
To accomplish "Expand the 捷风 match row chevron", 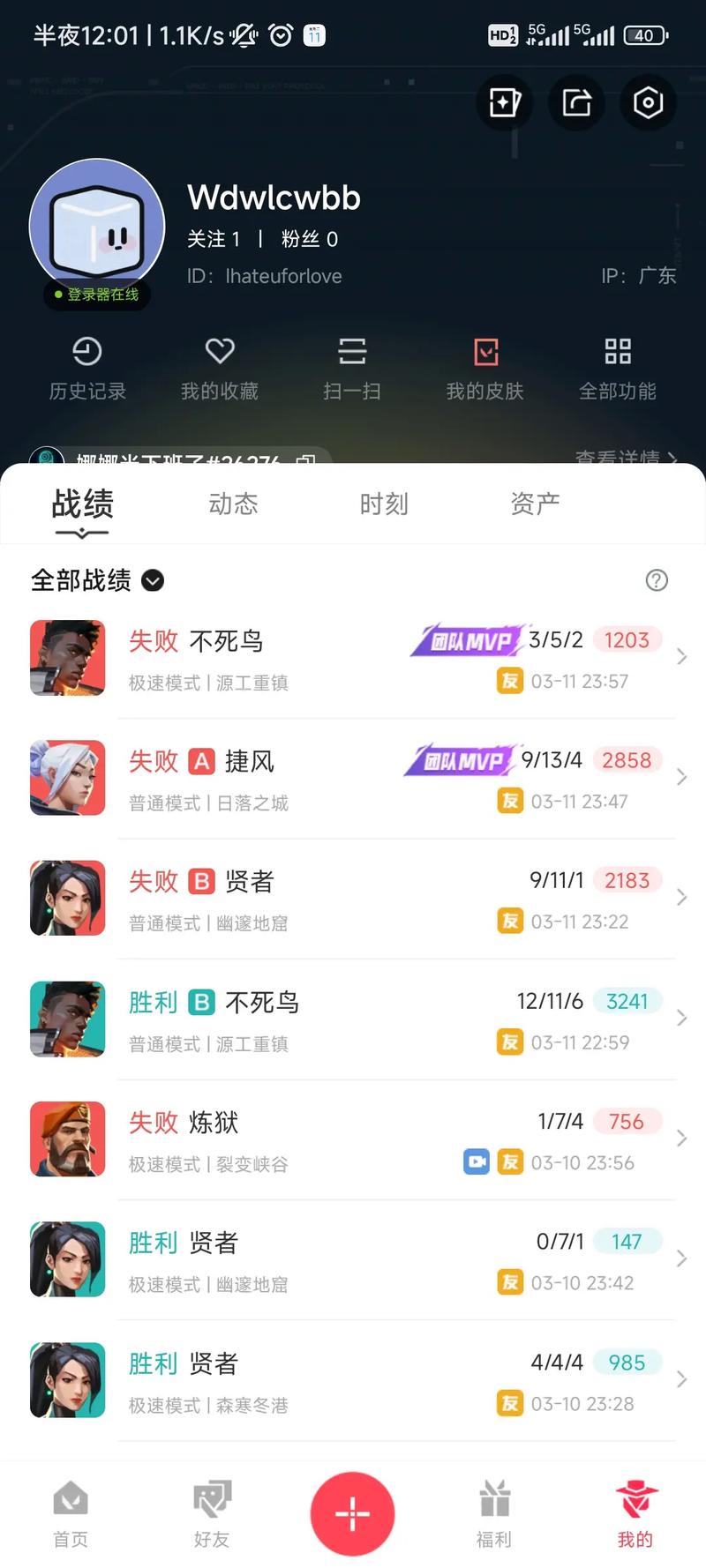I will pos(680,777).
